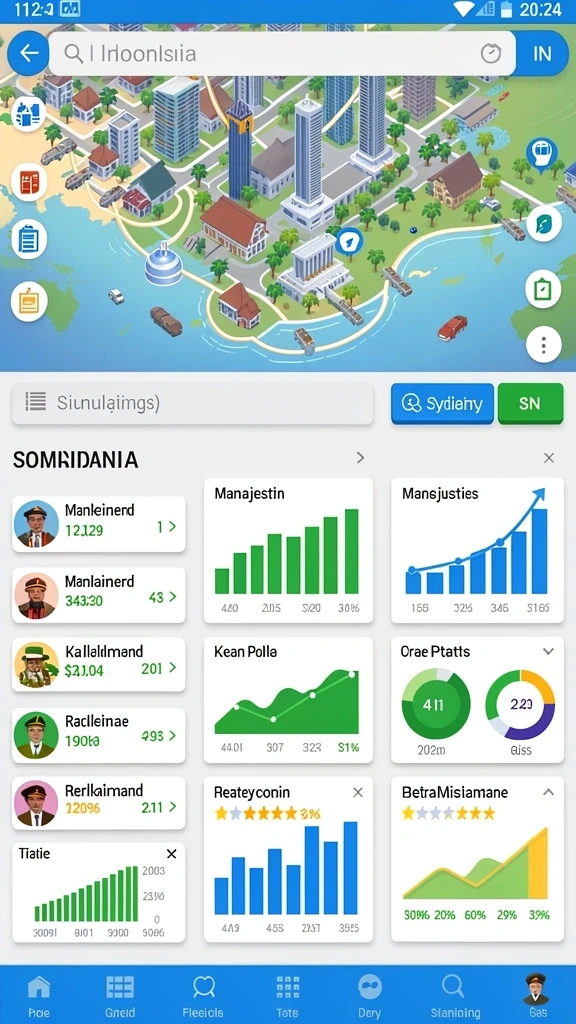Close the Reateyconin chart card
Image resolution: width=576 pixels, height=1024 pixels.
click(358, 793)
